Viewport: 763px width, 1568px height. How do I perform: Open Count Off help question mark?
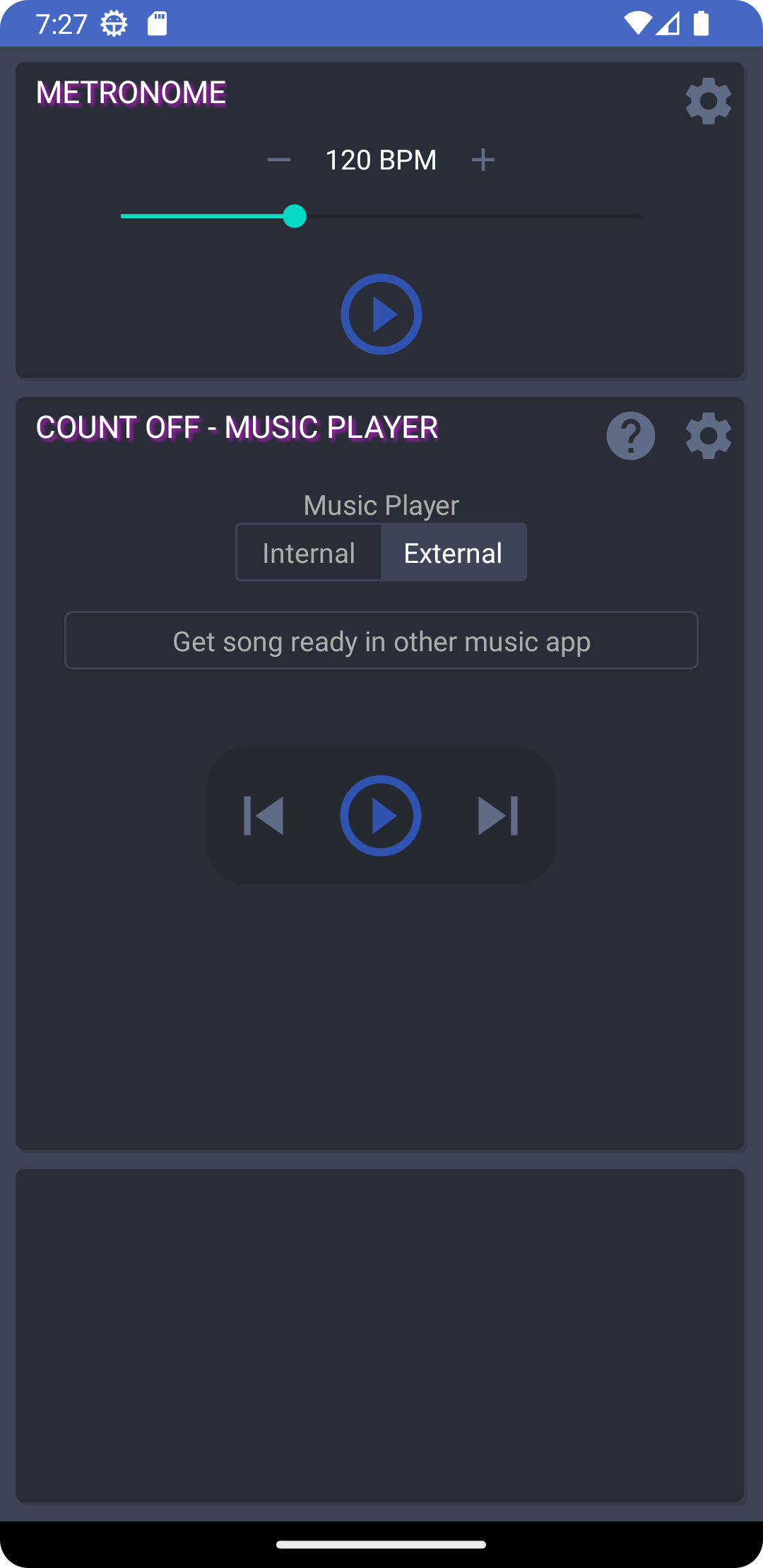click(630, 436)
